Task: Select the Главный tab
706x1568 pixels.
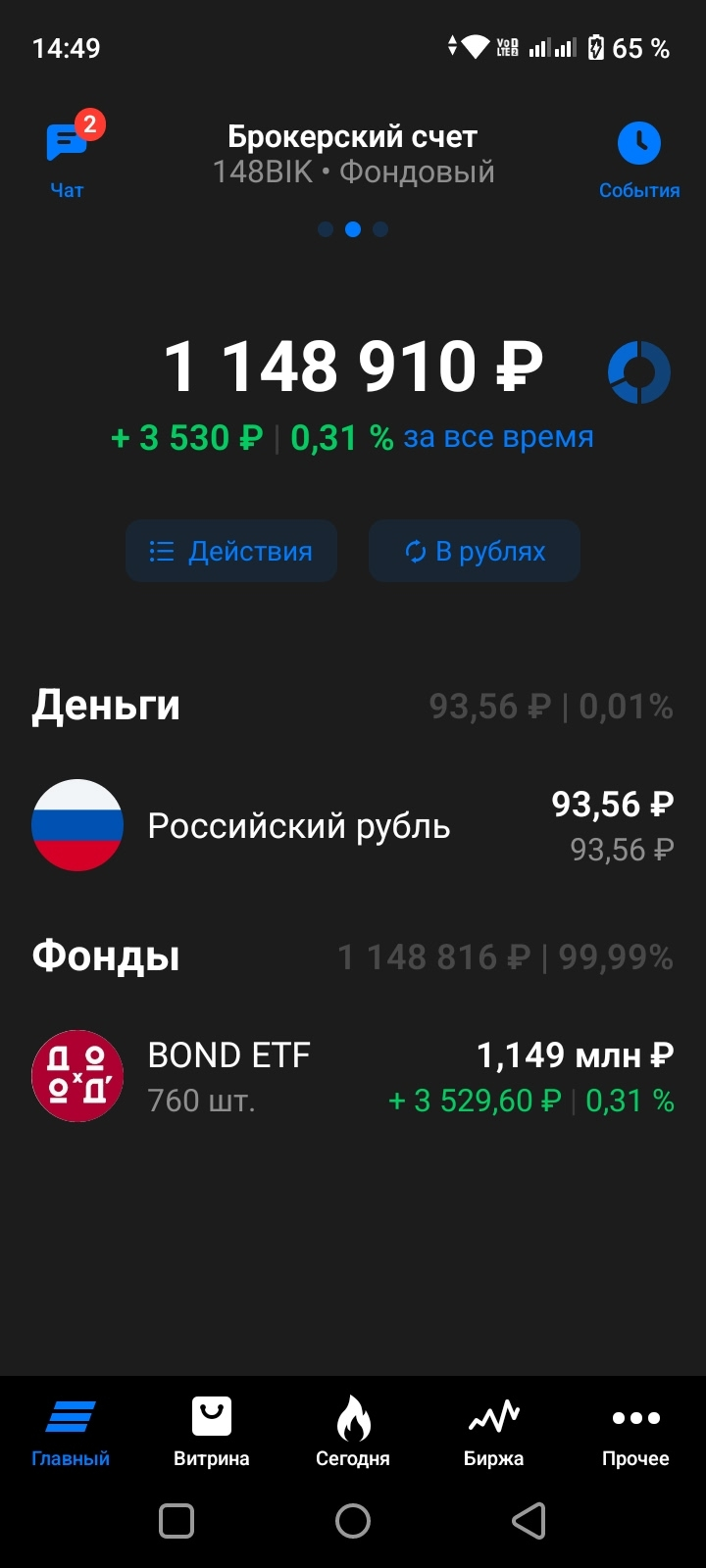Action: tap(71, 1432)
